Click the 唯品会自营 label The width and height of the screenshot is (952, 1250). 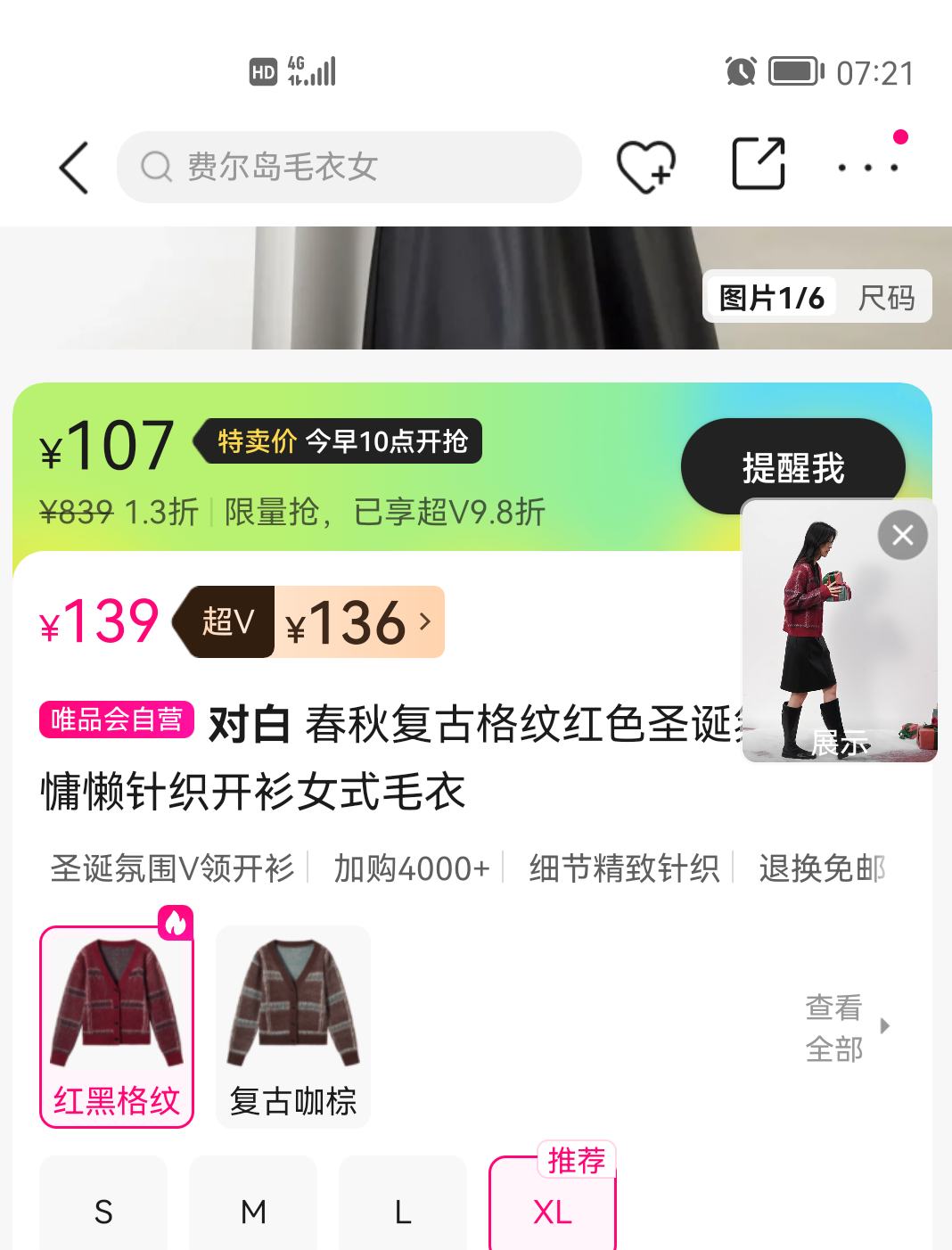point(117,720)
